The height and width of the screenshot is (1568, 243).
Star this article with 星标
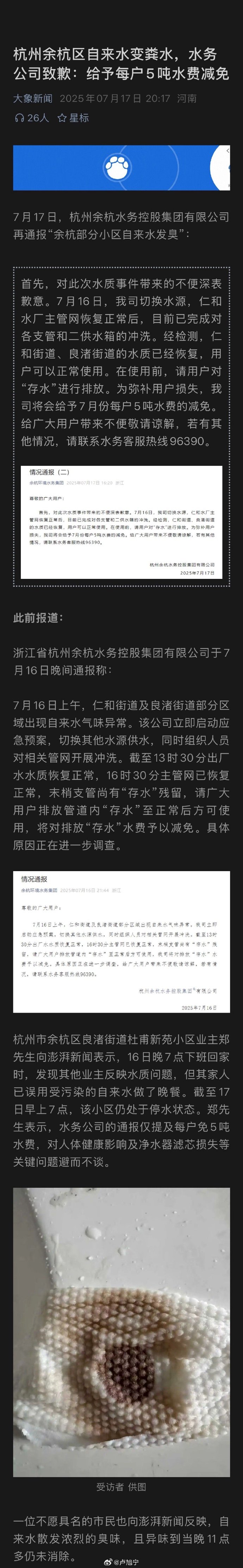[x=73, y=118]
